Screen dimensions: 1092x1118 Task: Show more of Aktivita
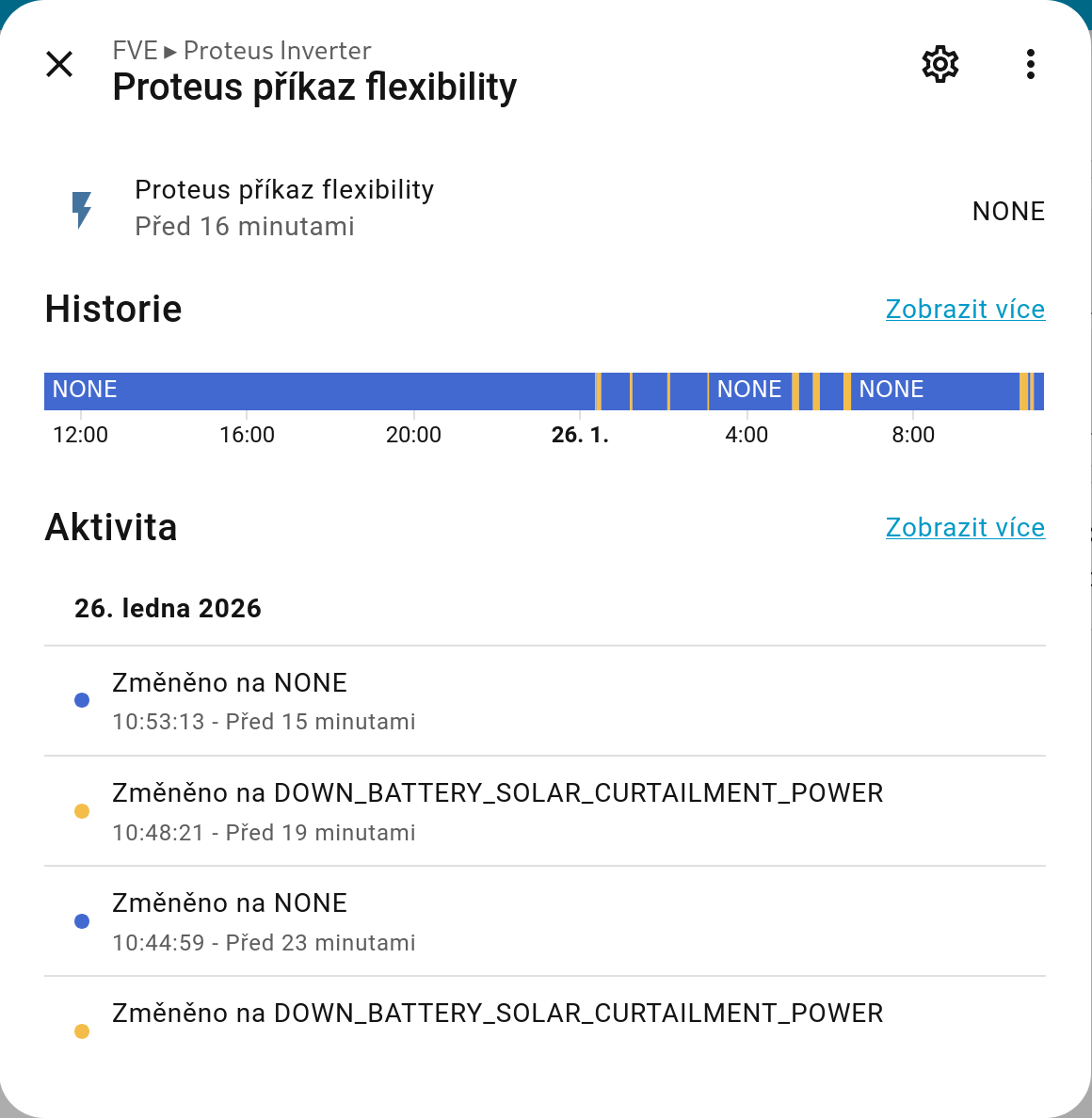coord(965,528)
